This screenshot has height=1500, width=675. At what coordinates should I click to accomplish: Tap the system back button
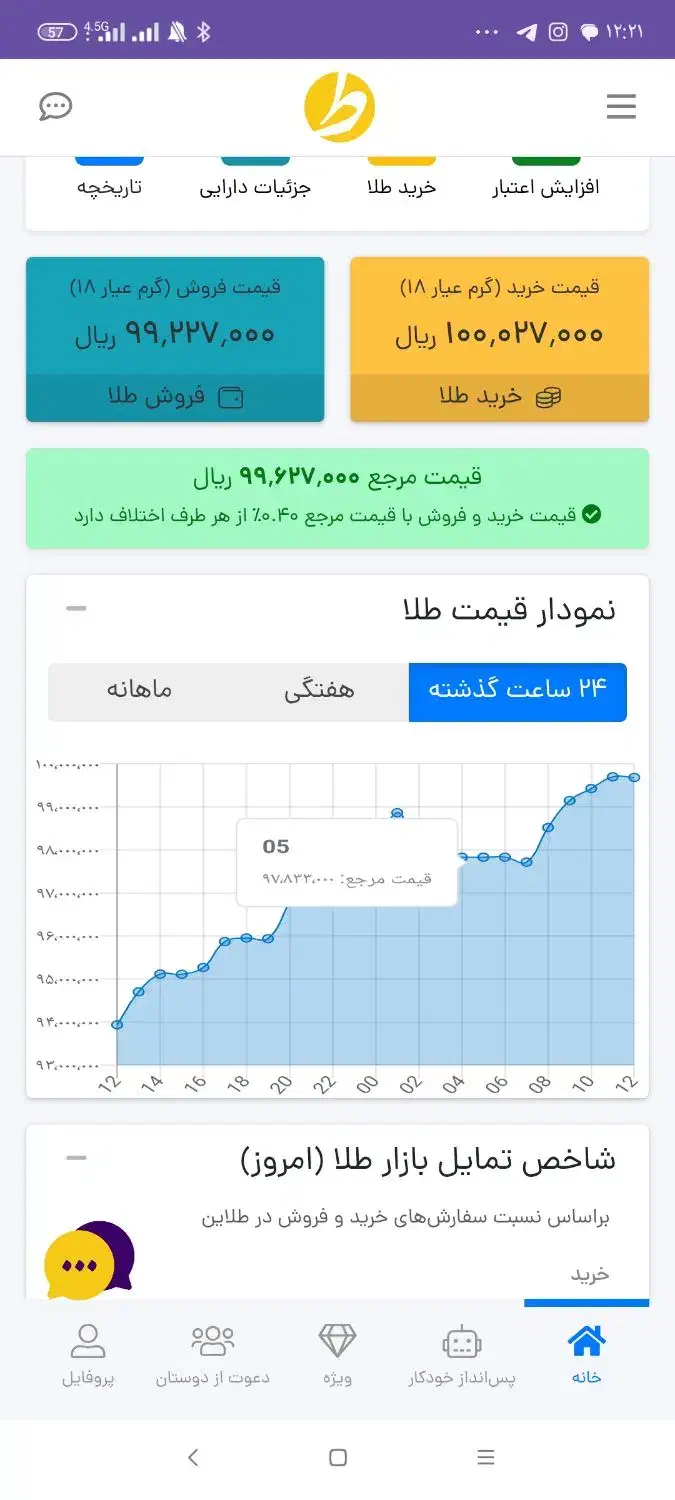click(x=193, y=1458)
